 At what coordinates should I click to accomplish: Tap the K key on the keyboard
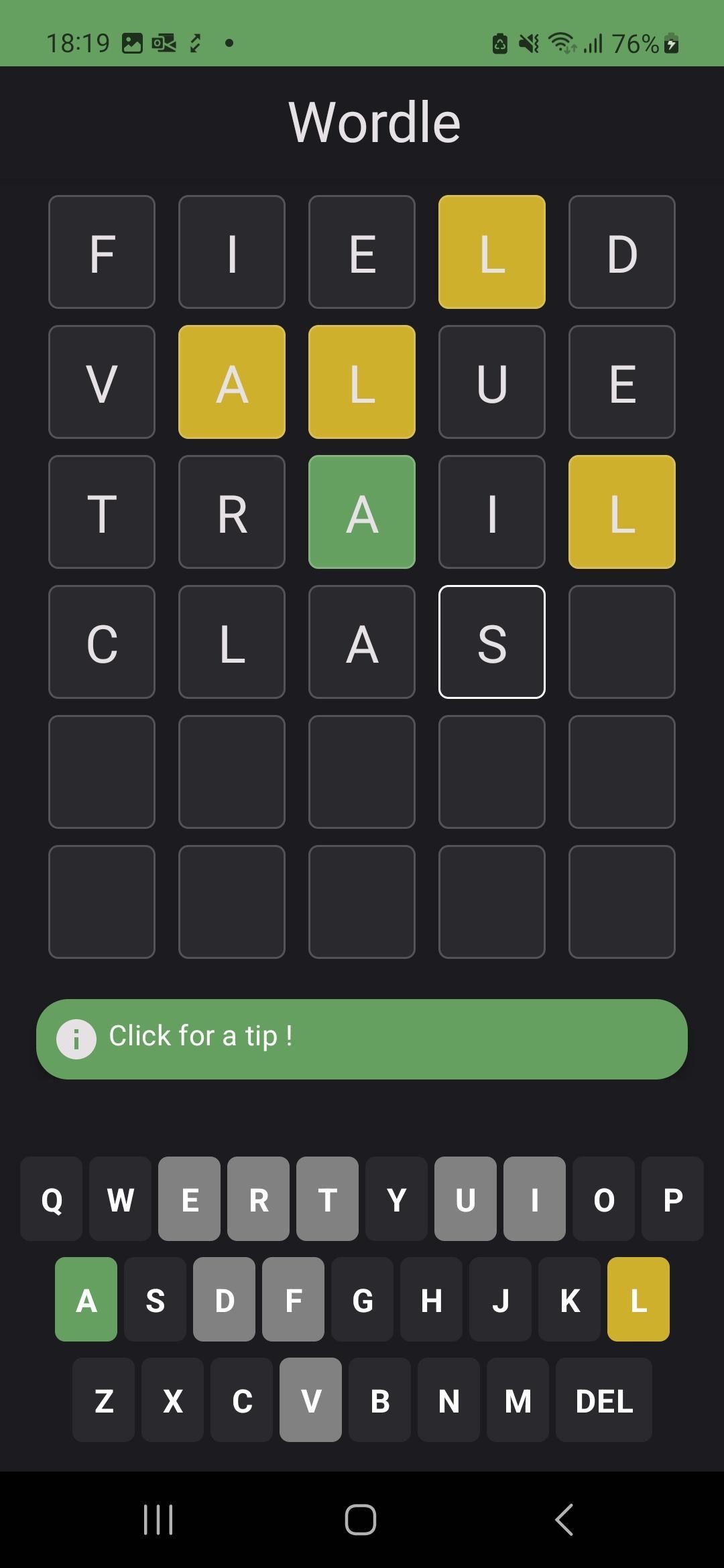tap(569, 1299)
